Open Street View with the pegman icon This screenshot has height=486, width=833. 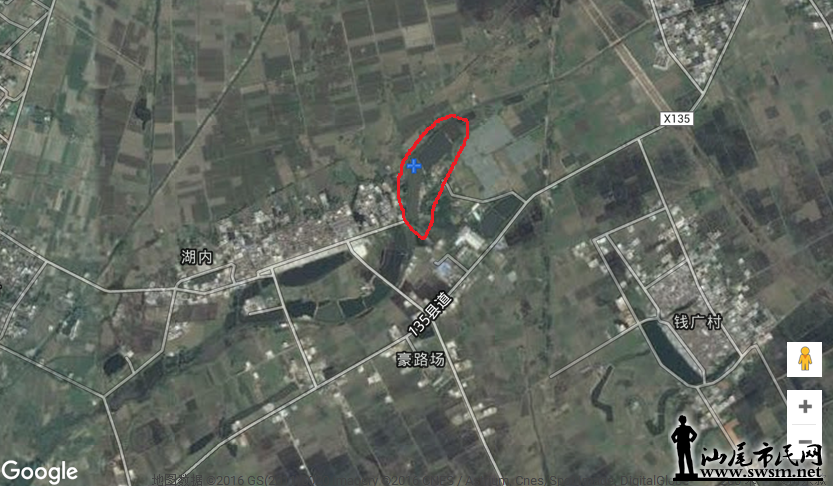pyautogui.click(x=804, y=358)
